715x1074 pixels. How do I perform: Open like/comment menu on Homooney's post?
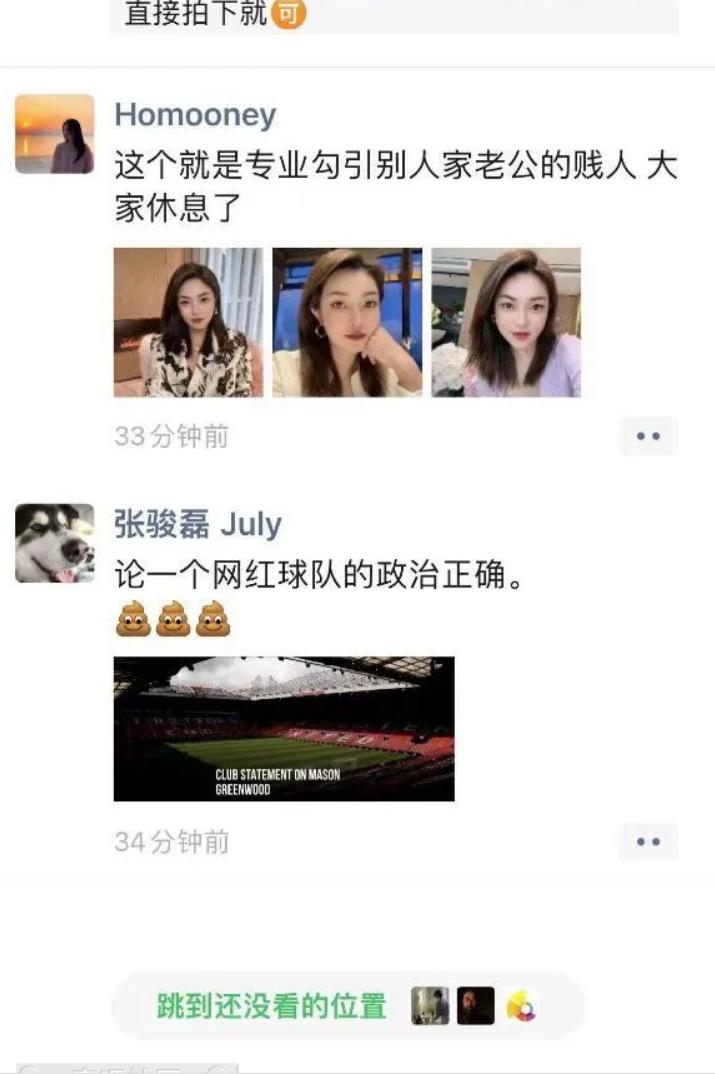tap(648, 437)
